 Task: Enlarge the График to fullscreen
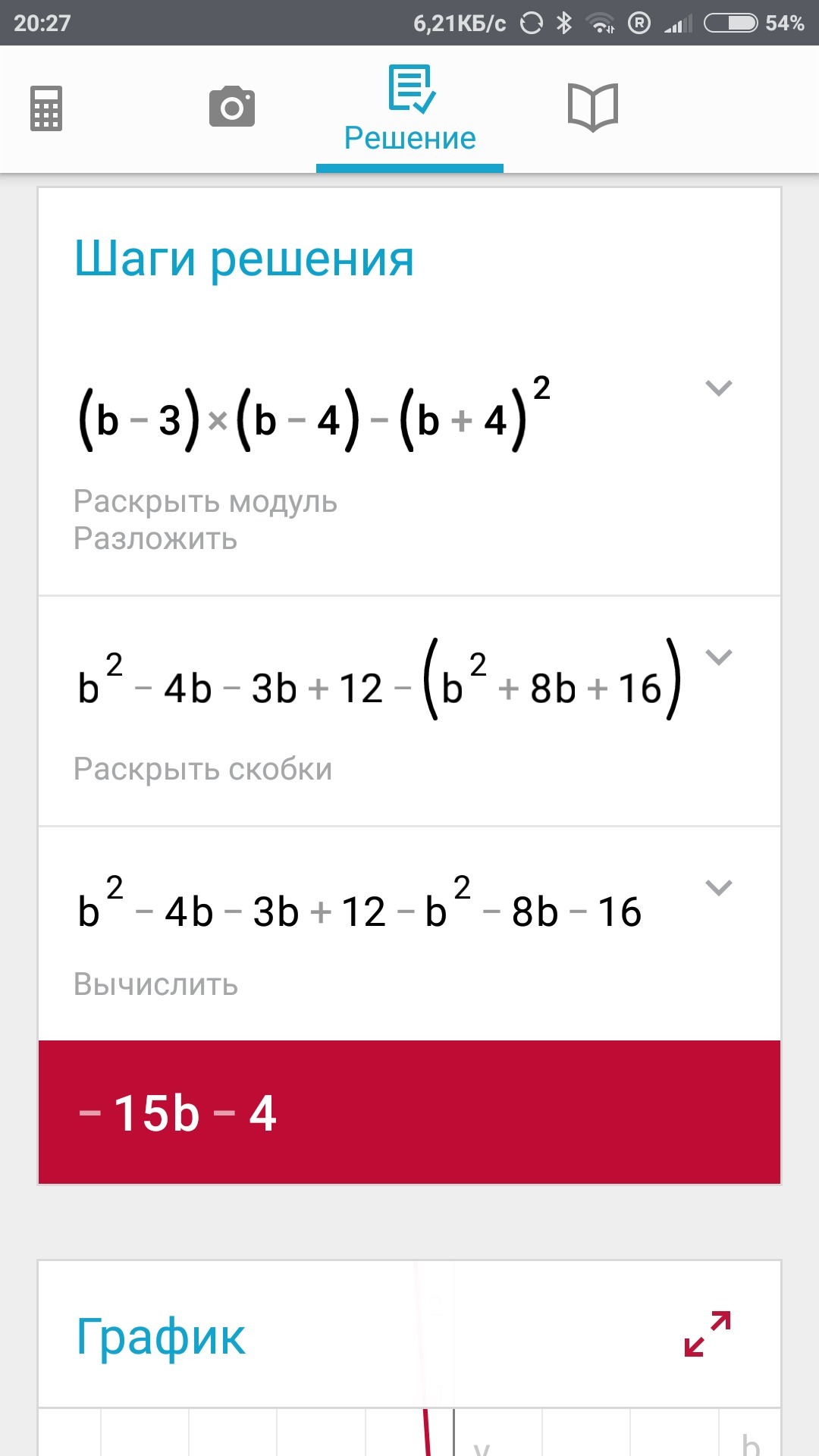point(707,1334)
